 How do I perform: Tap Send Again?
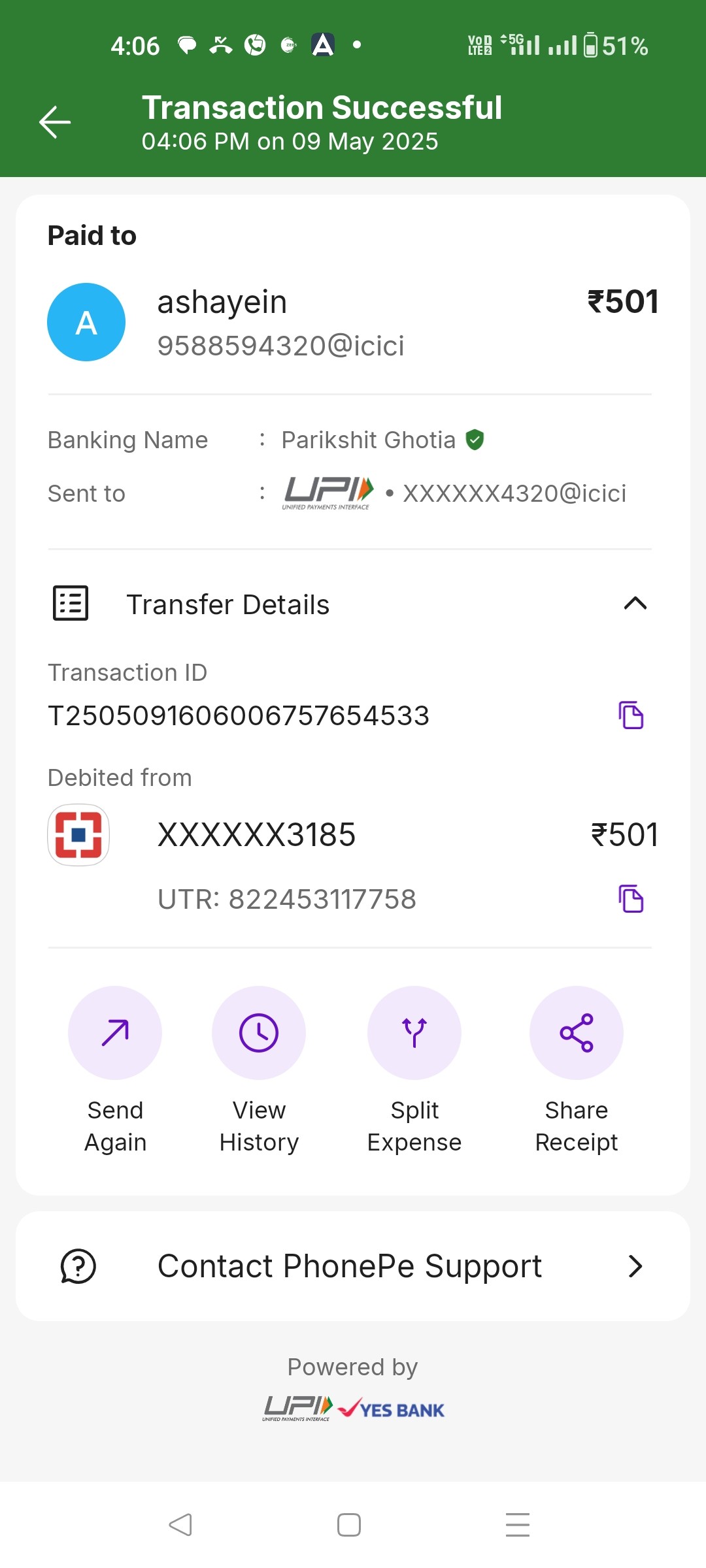115,1070
